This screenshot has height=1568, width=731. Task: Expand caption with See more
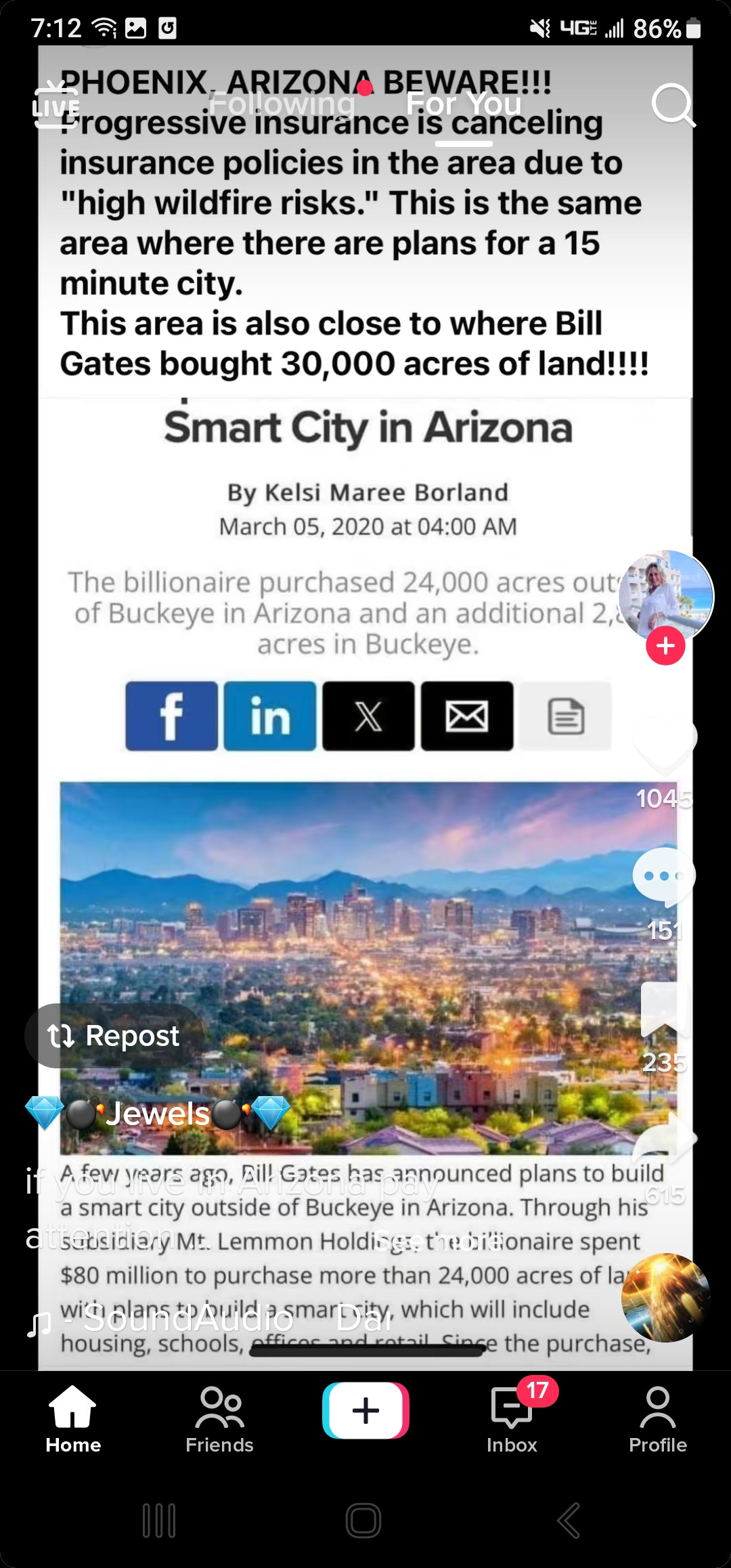pos(439,1240)
